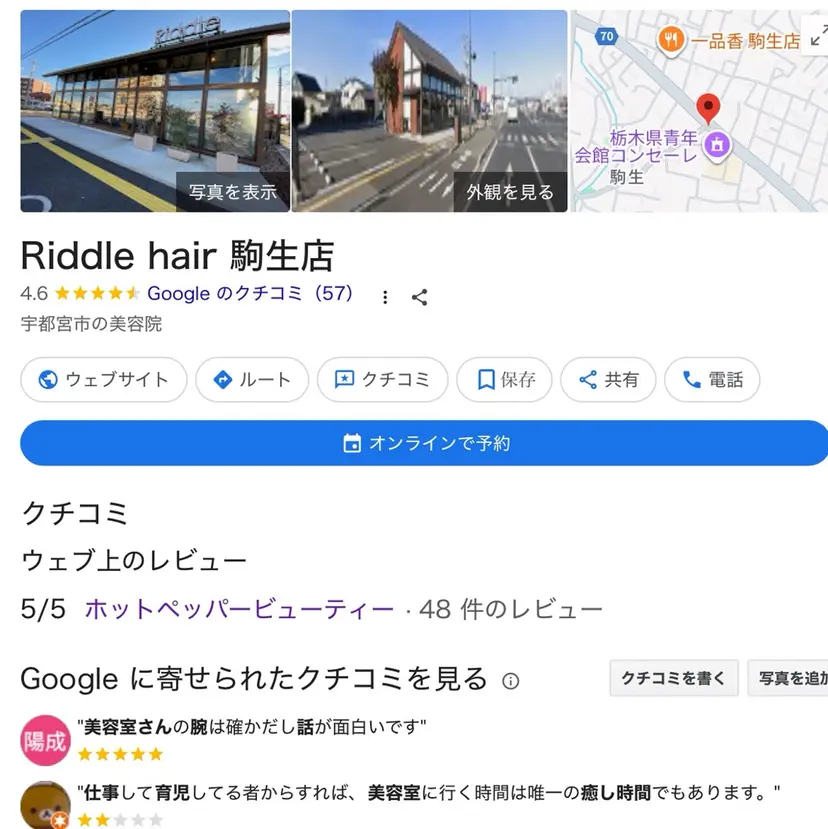Tap the share icon beside the rating
The image size is (828, 829).
click(x=420, y=297)
